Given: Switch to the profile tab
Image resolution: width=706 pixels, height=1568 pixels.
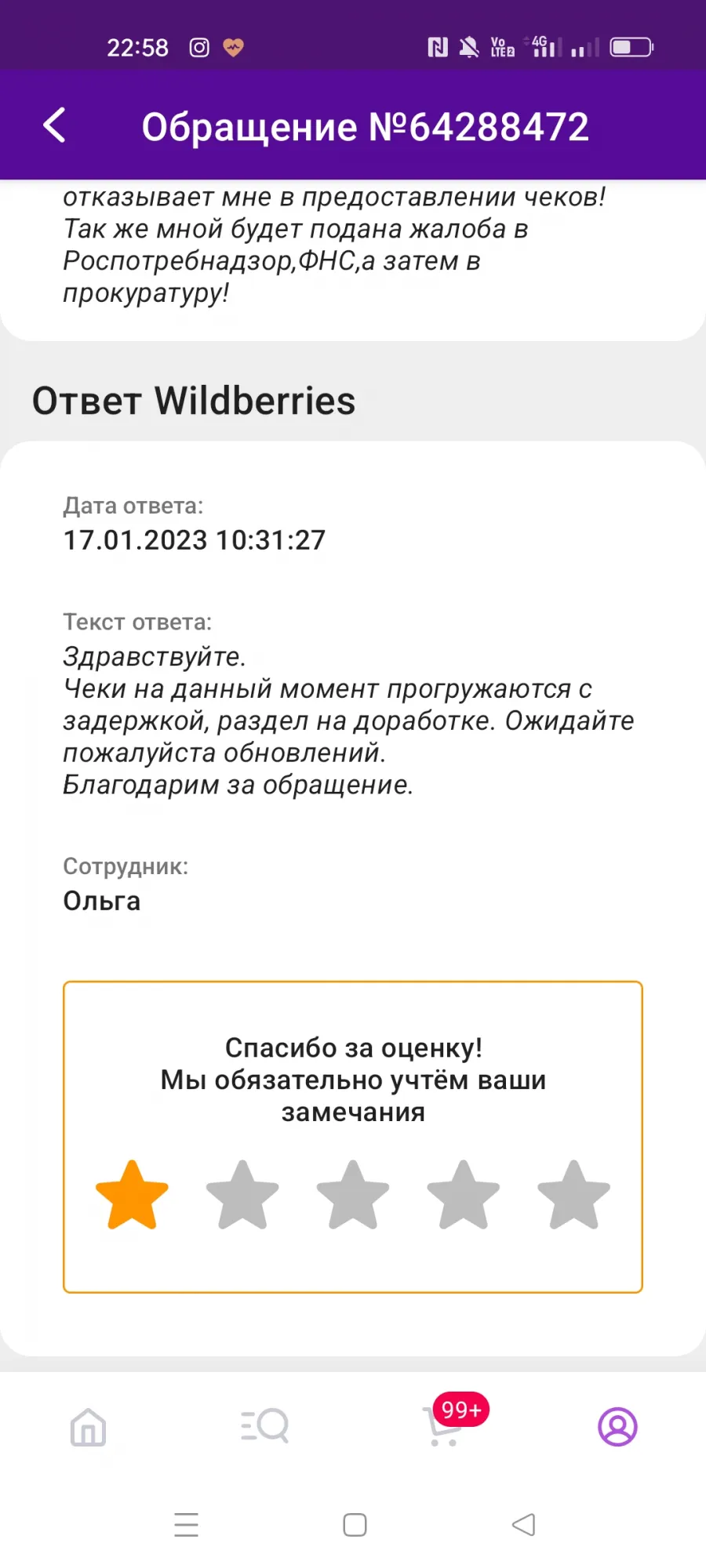Looking at the screenshot, I should (617, 1427).
